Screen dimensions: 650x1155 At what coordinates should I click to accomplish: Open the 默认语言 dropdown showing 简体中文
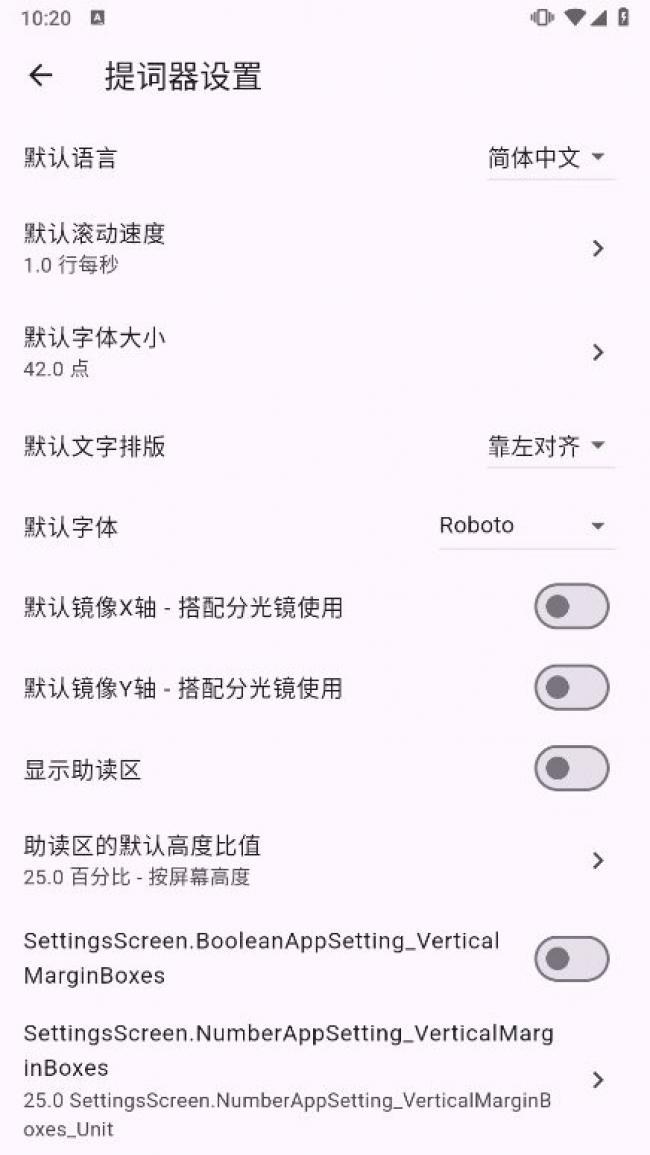coord(549,158)
